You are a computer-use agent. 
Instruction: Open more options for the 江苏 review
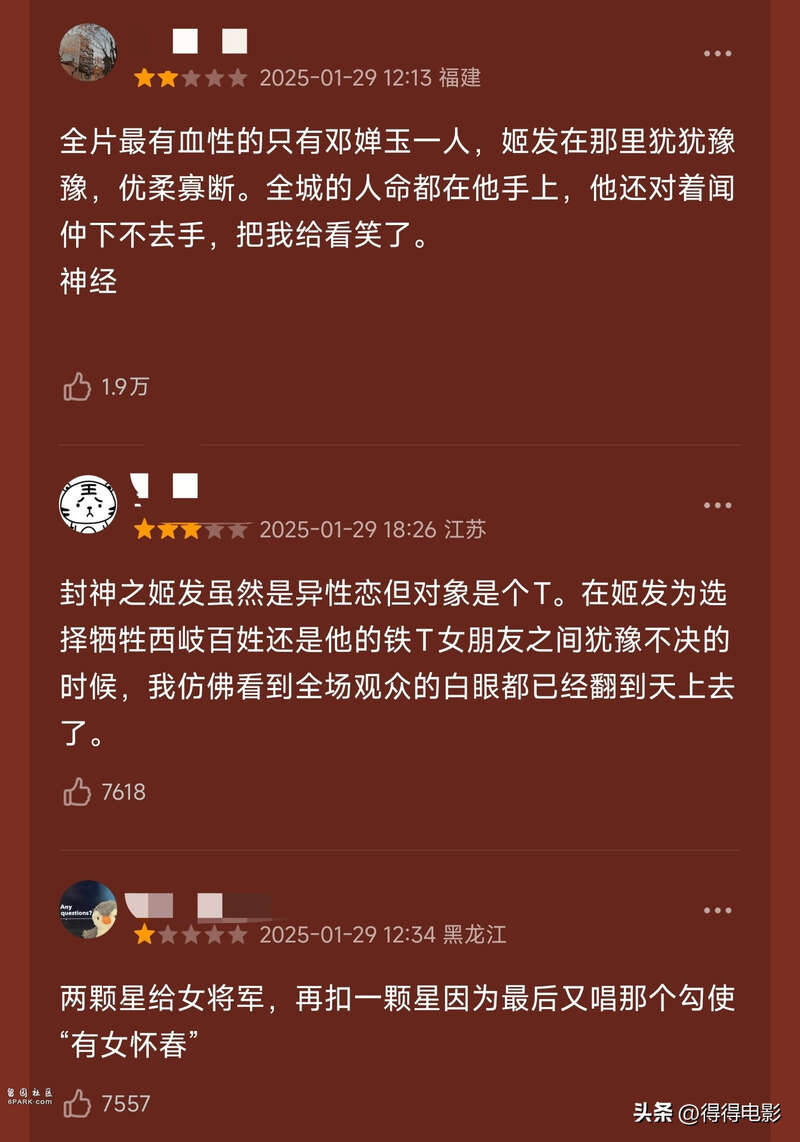pyautogui.click(x=717, y=505)
